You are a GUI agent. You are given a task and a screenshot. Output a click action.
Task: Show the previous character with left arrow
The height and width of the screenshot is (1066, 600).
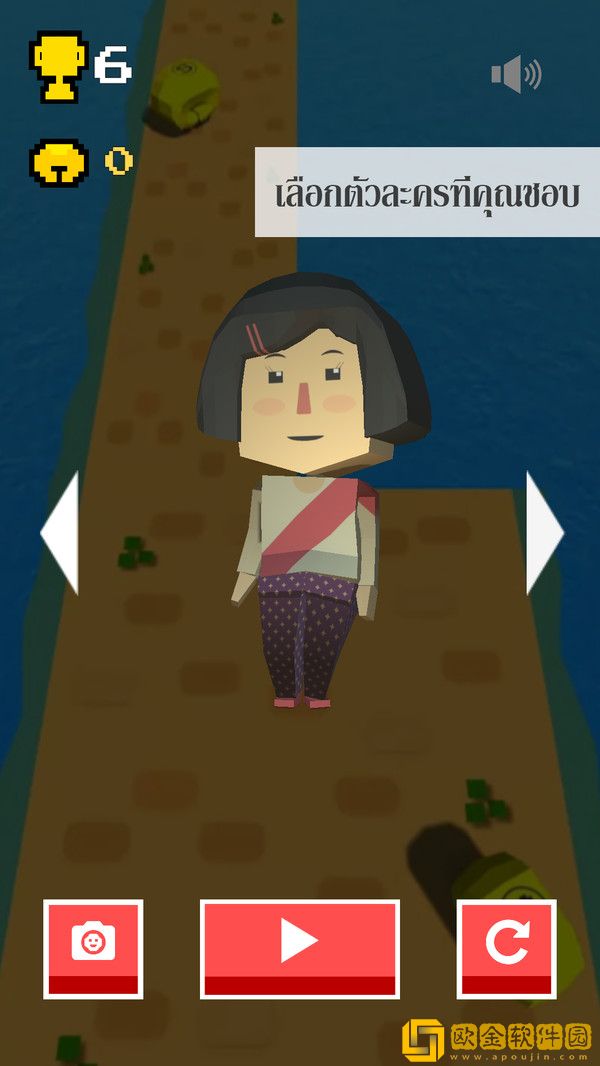click(x=61, y=533)
